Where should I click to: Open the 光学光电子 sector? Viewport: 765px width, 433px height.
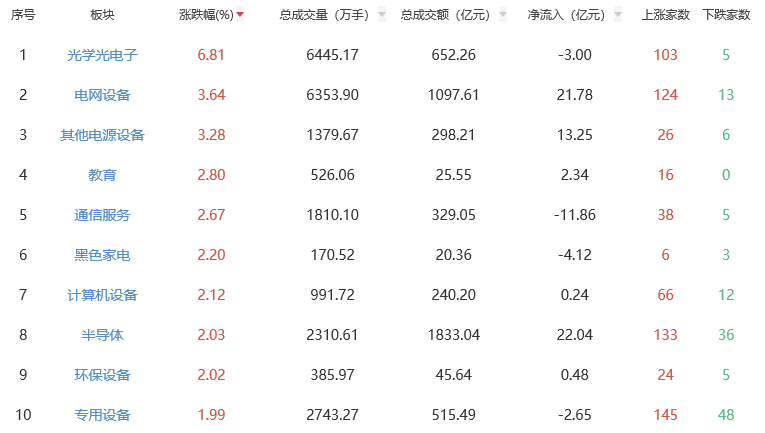(x=102, y=55)
